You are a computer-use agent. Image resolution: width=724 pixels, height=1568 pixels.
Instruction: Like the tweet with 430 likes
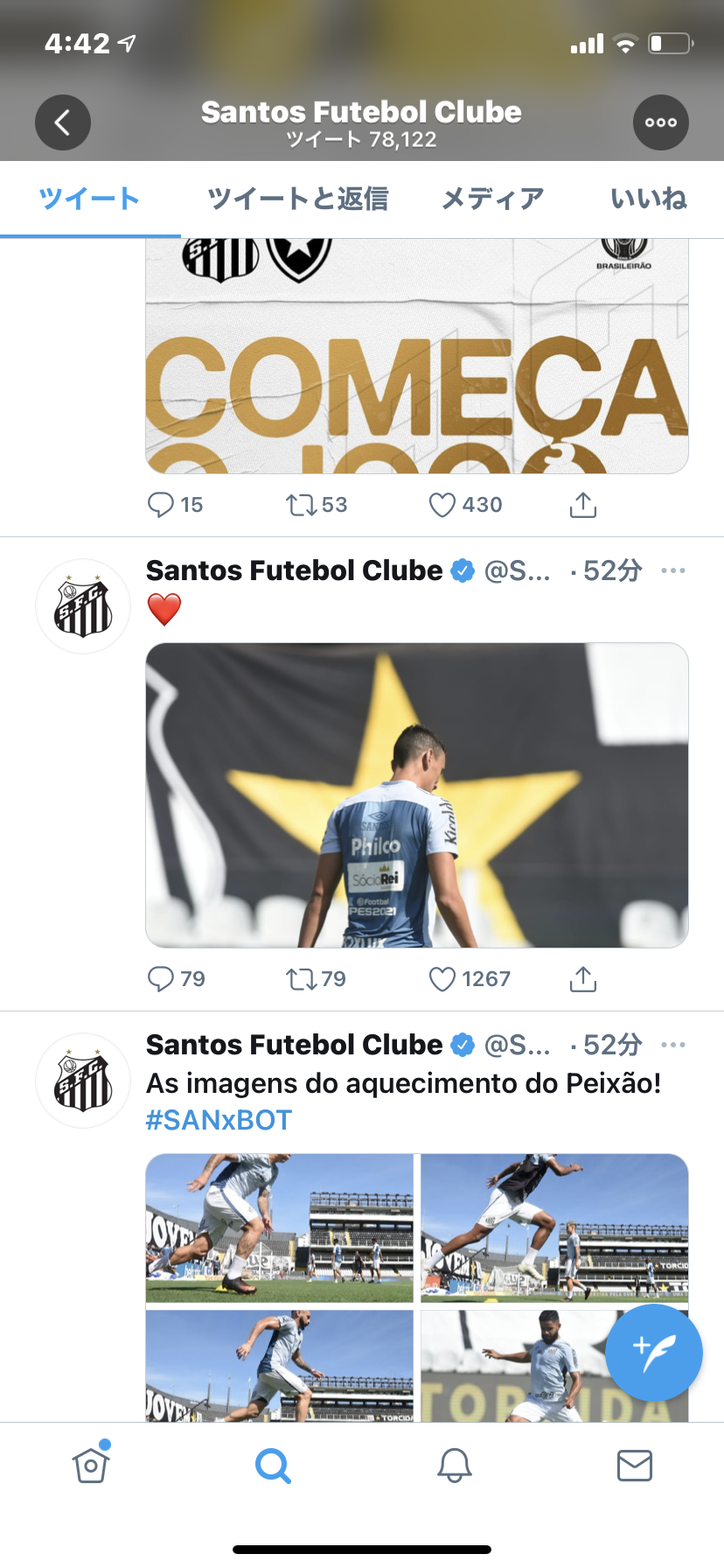442,505
